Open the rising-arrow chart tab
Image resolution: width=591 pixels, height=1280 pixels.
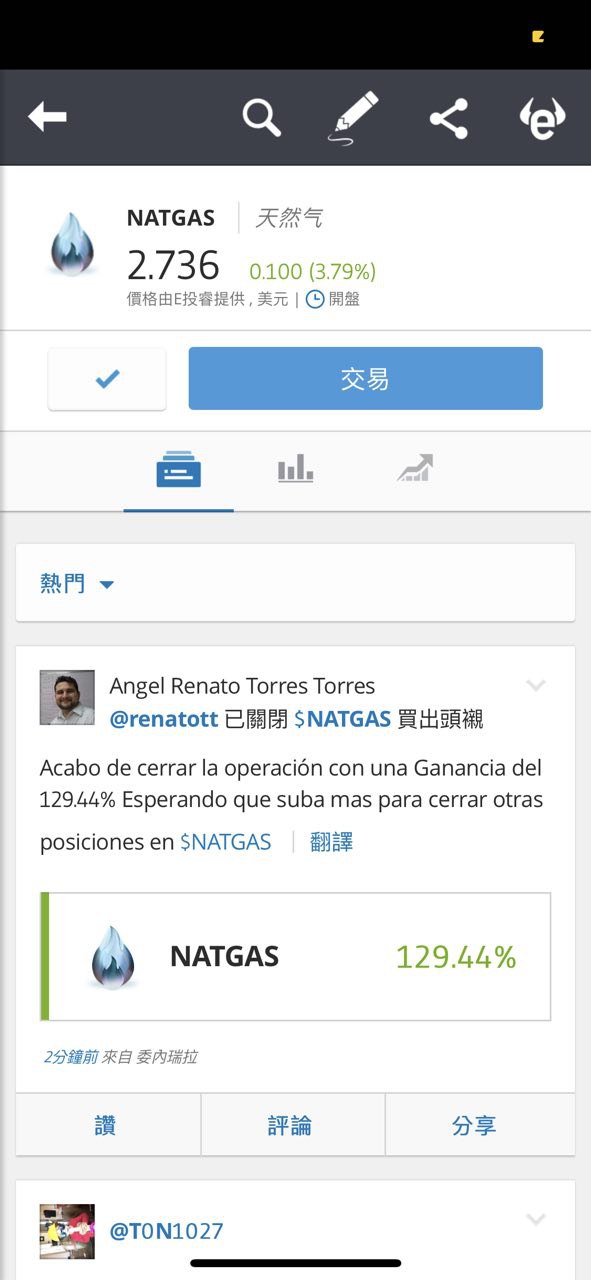point(415,468)
